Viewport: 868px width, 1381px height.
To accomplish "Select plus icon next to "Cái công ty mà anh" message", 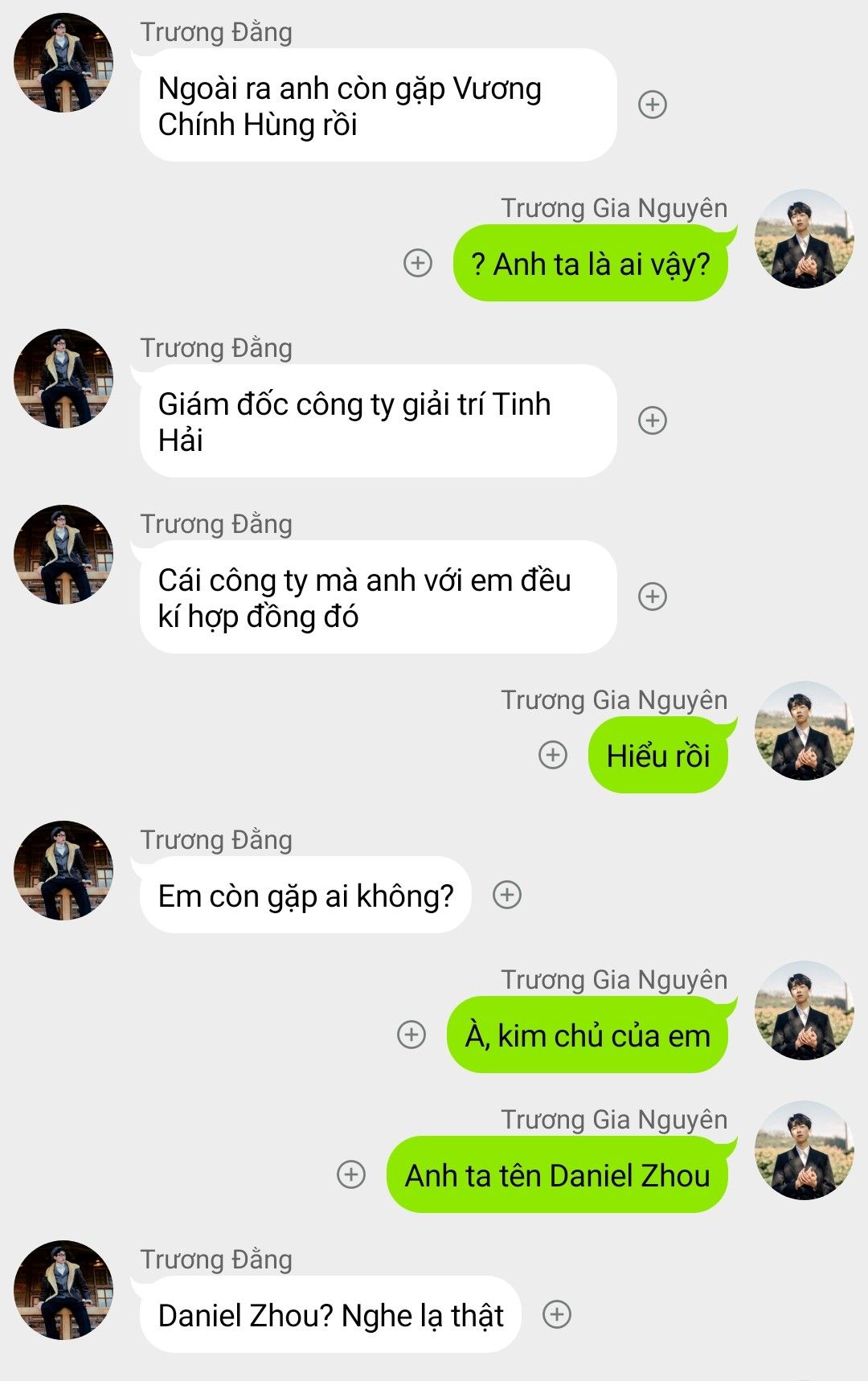I will [x=652, y=596].
